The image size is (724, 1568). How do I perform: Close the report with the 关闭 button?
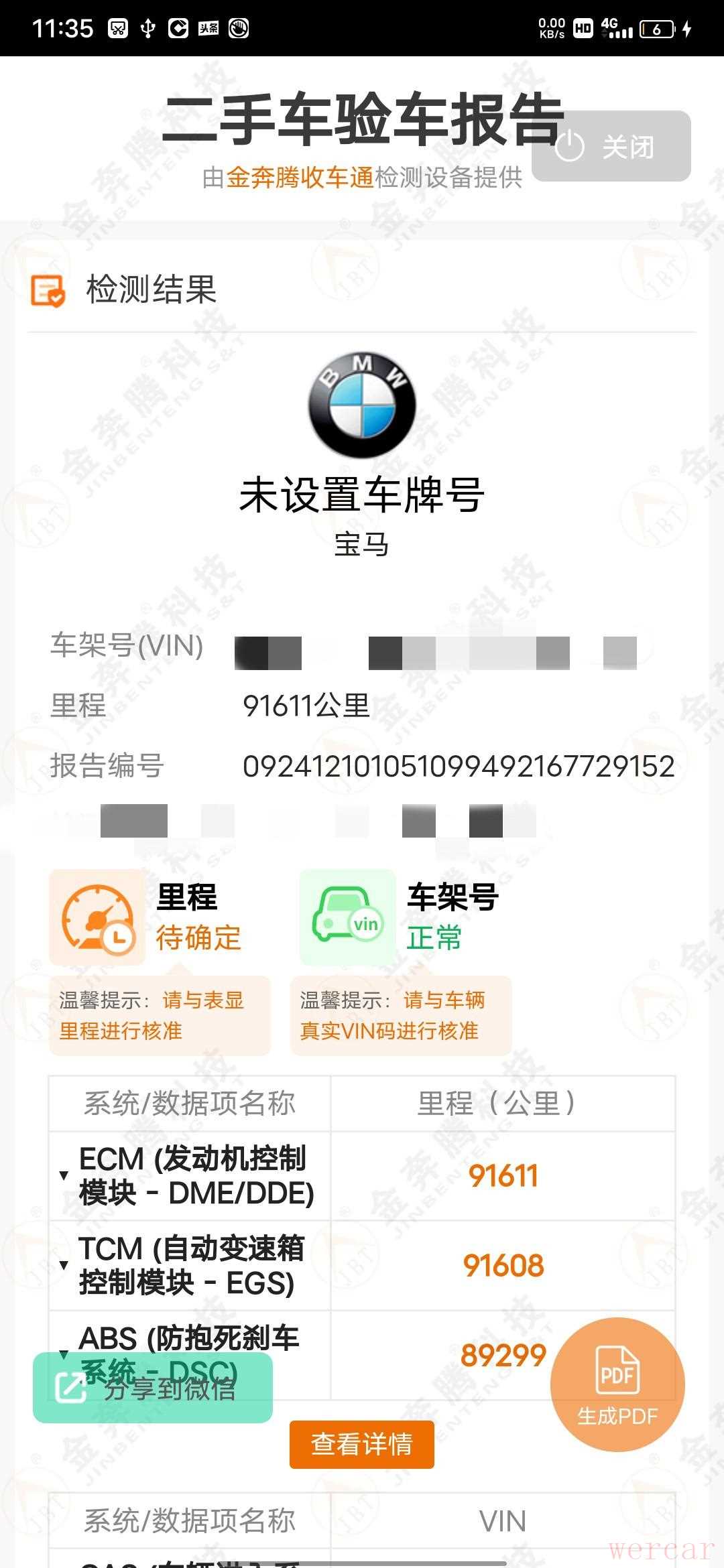coord(611,146)
